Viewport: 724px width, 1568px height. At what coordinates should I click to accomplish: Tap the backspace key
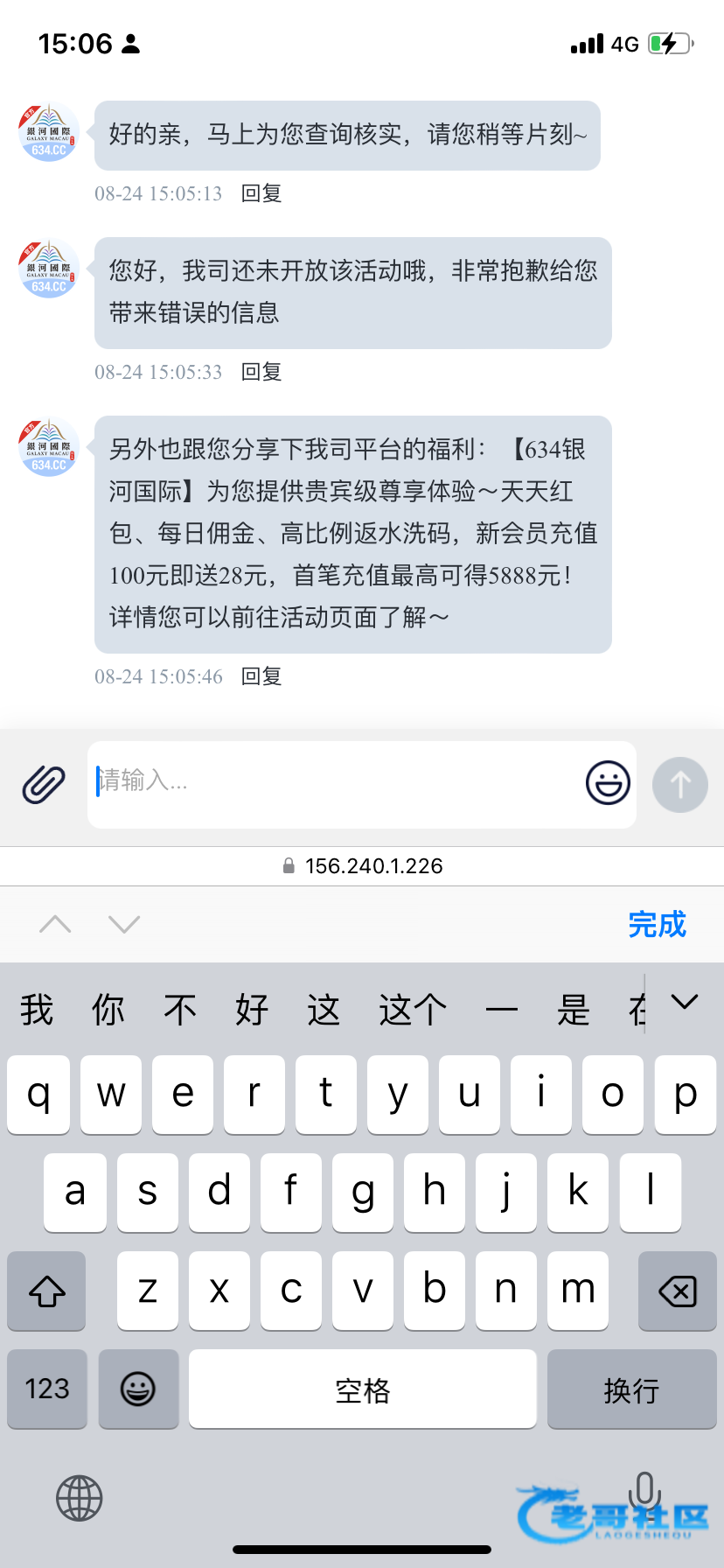click(678, 1291)
